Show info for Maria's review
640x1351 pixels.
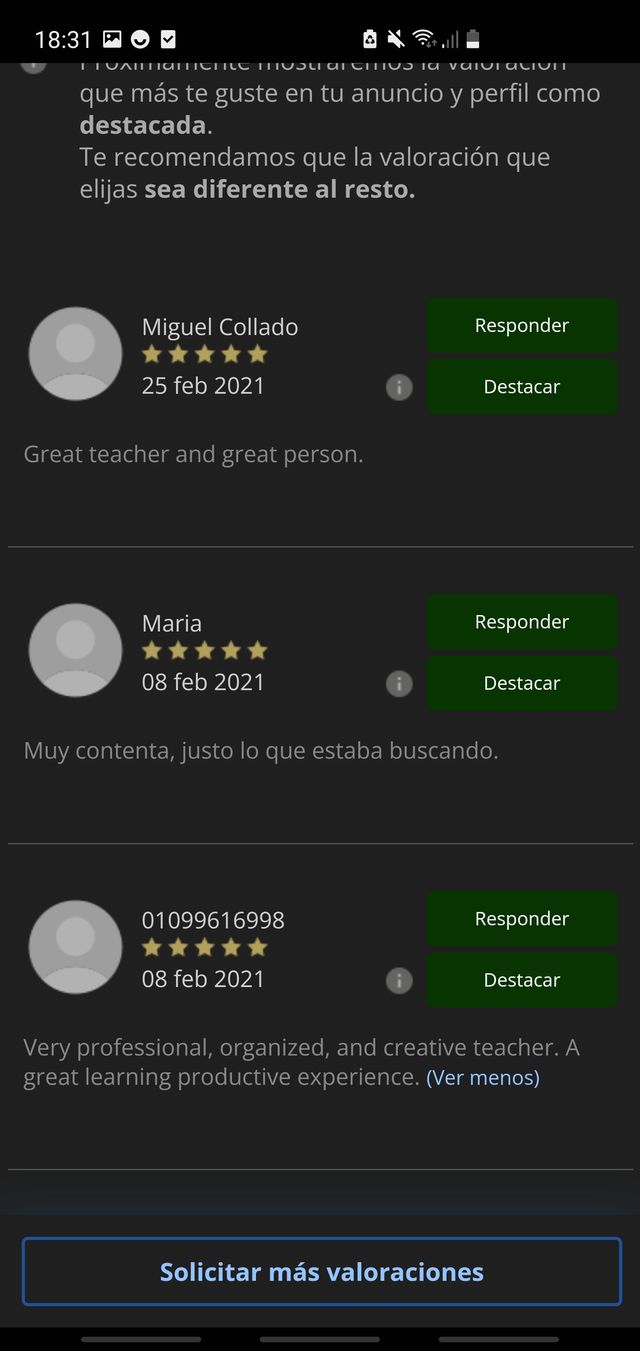(399, 683)
